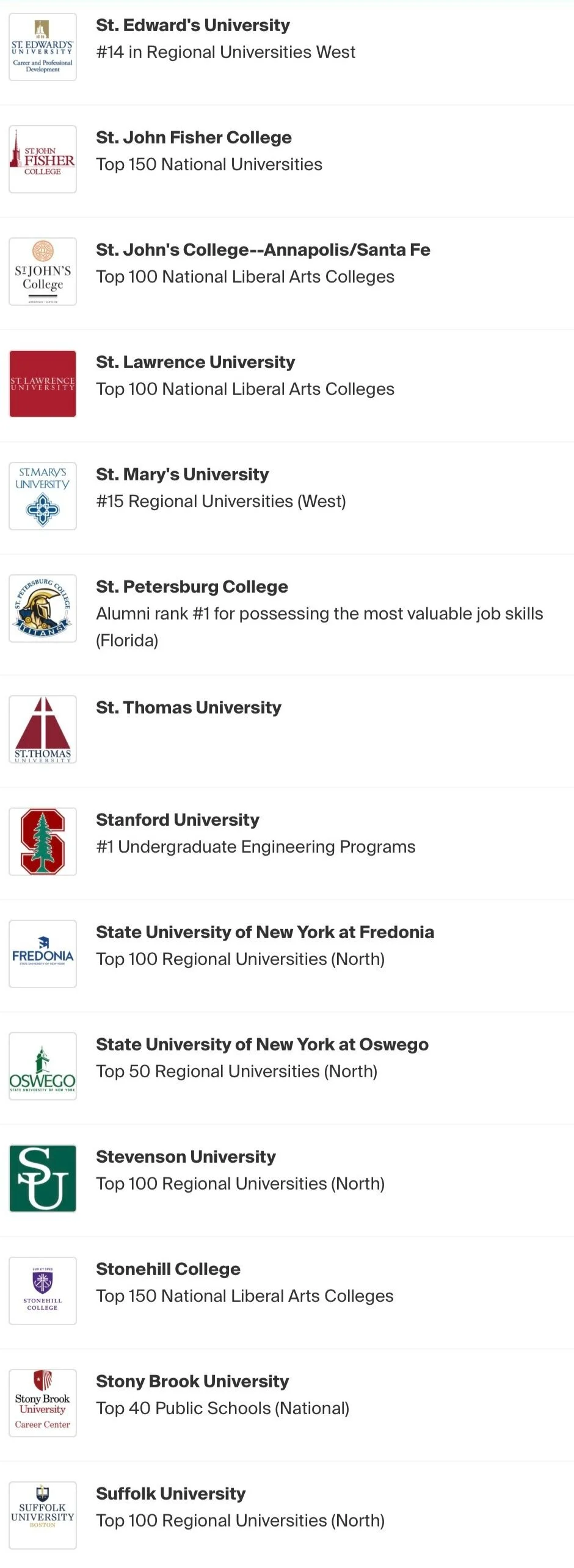This screenshot has width=574, height=1568.
Task: View Stony Brook University
Action: (x=192, y=1382)
